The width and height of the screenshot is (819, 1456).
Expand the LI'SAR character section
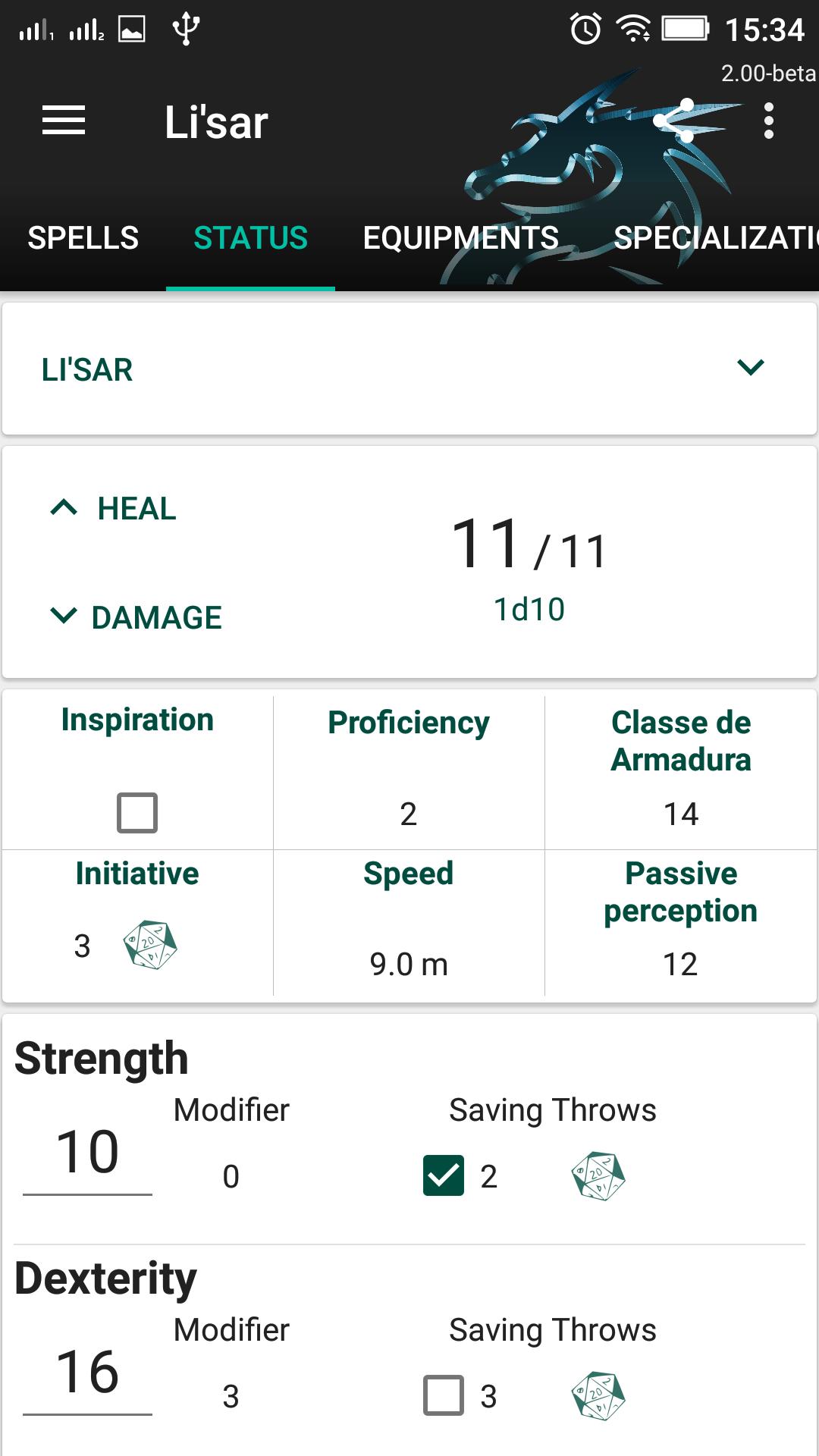click(752, 369)
